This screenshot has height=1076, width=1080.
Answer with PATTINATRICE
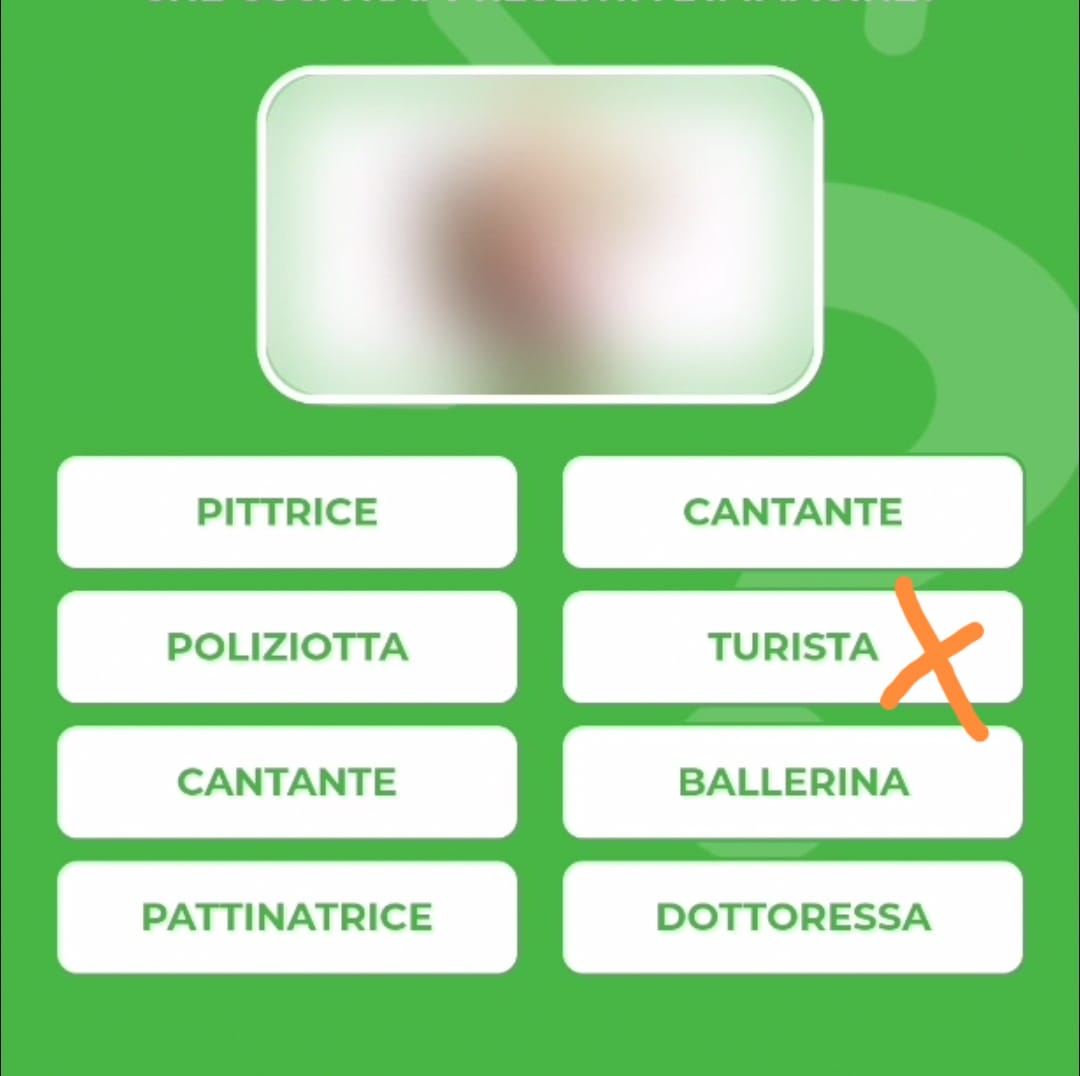click(287, 917)
